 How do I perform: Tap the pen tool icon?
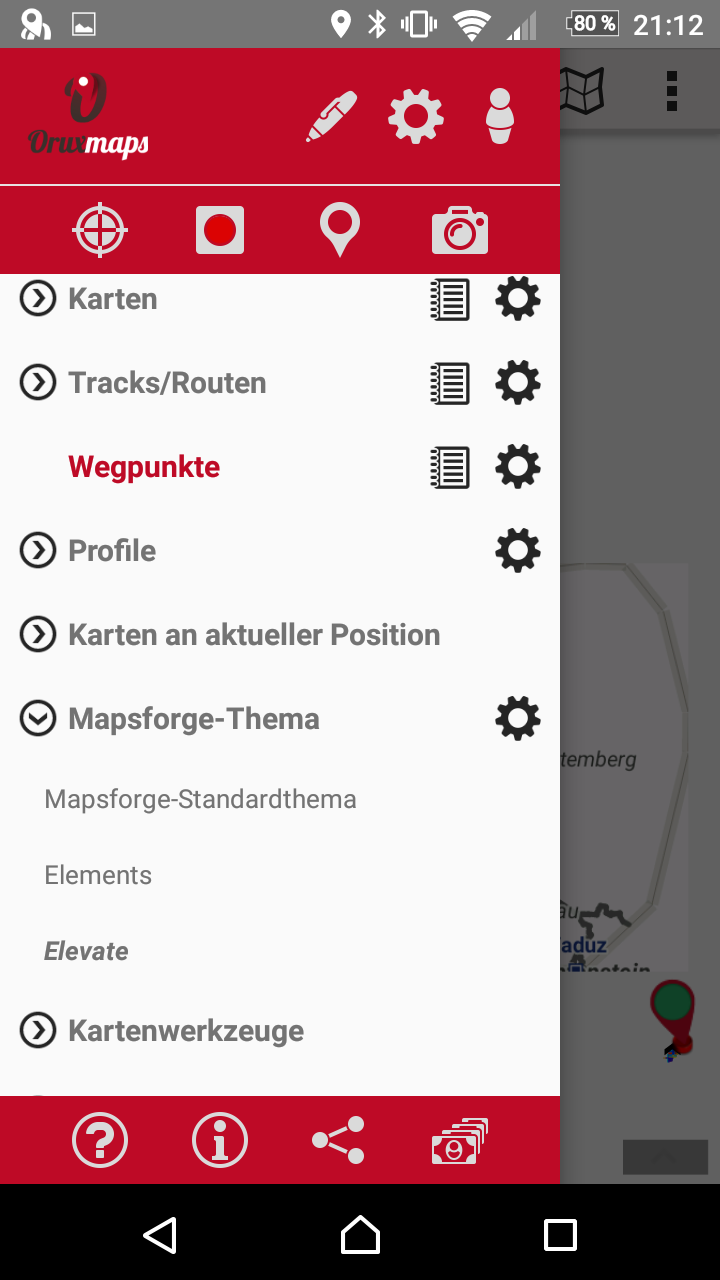[331, 116]
